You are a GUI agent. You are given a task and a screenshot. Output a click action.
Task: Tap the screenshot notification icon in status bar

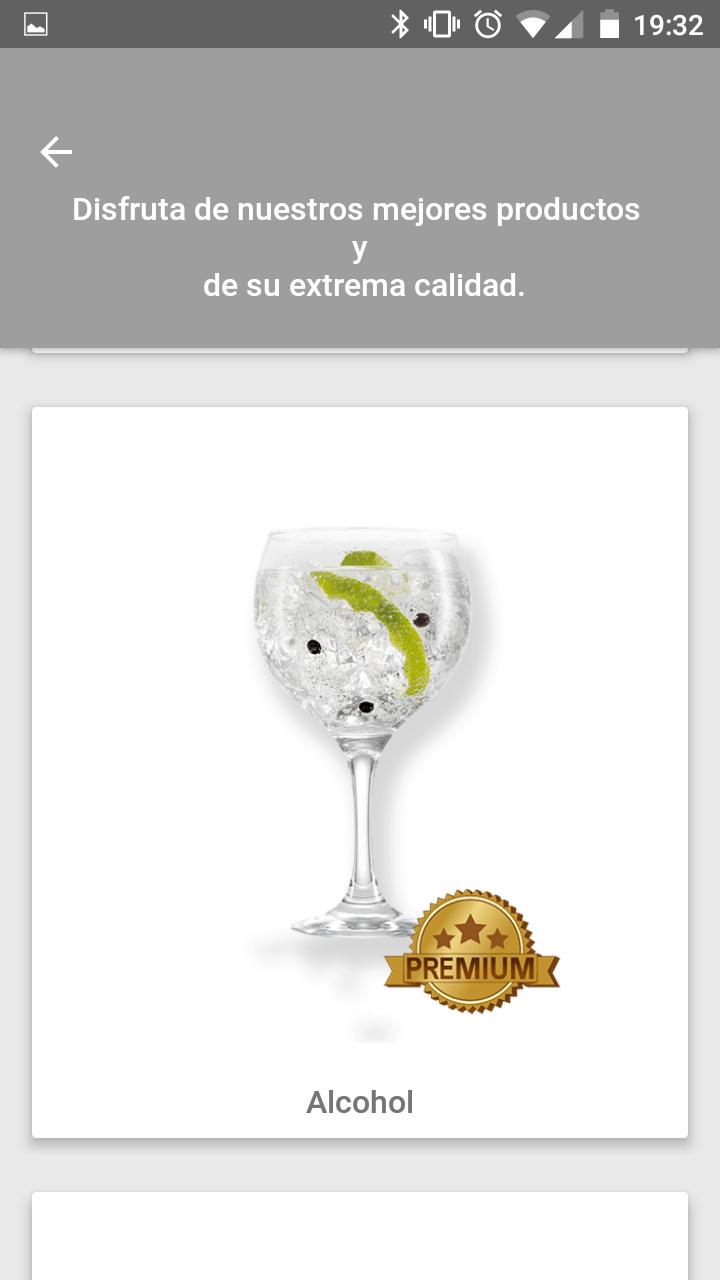coord(34,25)
